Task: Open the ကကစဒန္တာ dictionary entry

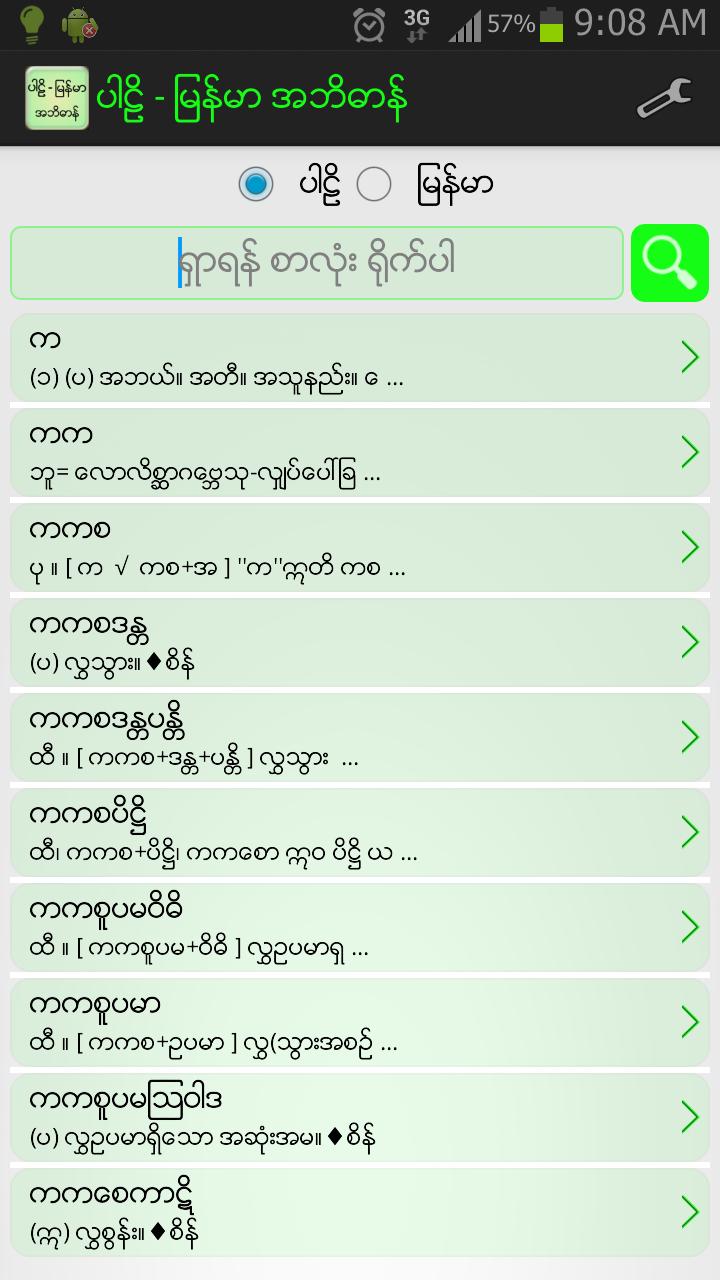Action: pyautogui.click(x=360, y=641)
